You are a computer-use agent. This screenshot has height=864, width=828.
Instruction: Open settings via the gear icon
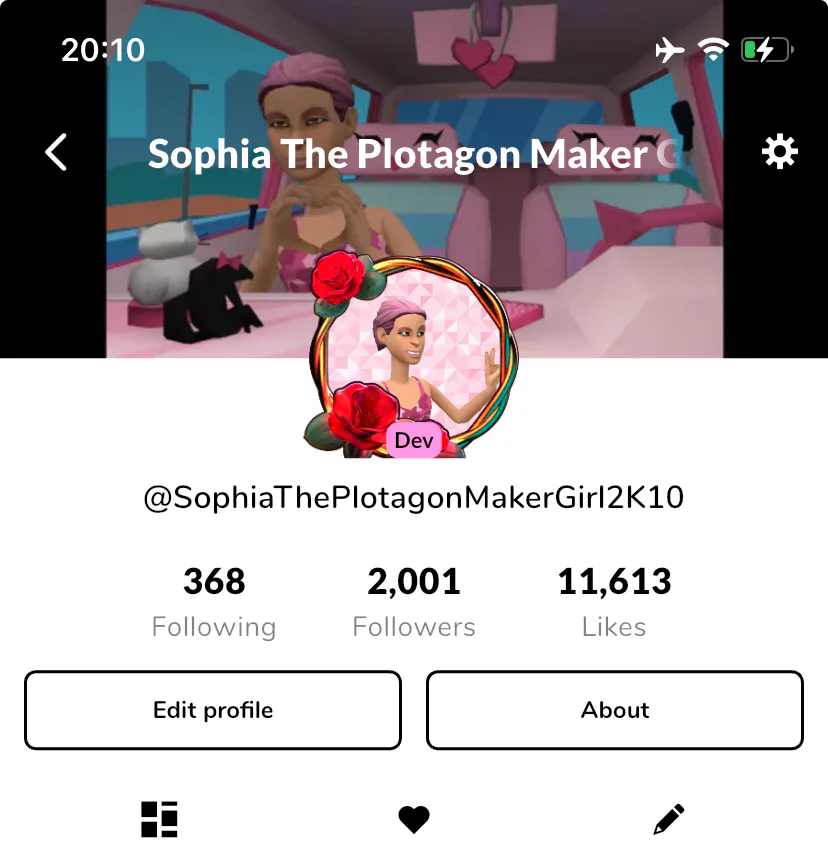[x=779, y=153]
